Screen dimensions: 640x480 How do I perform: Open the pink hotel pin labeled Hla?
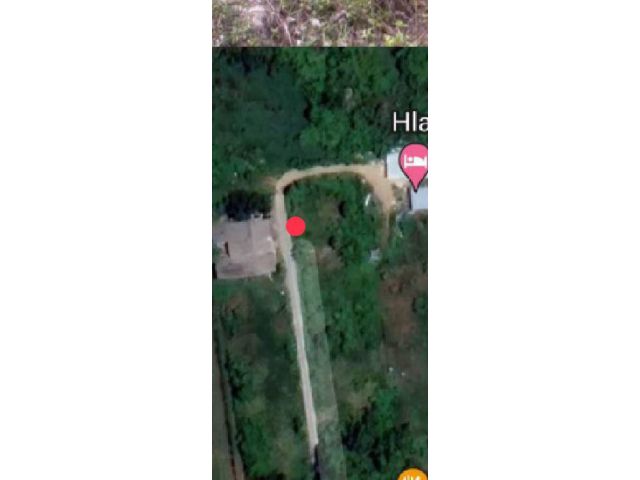[415, 162]
